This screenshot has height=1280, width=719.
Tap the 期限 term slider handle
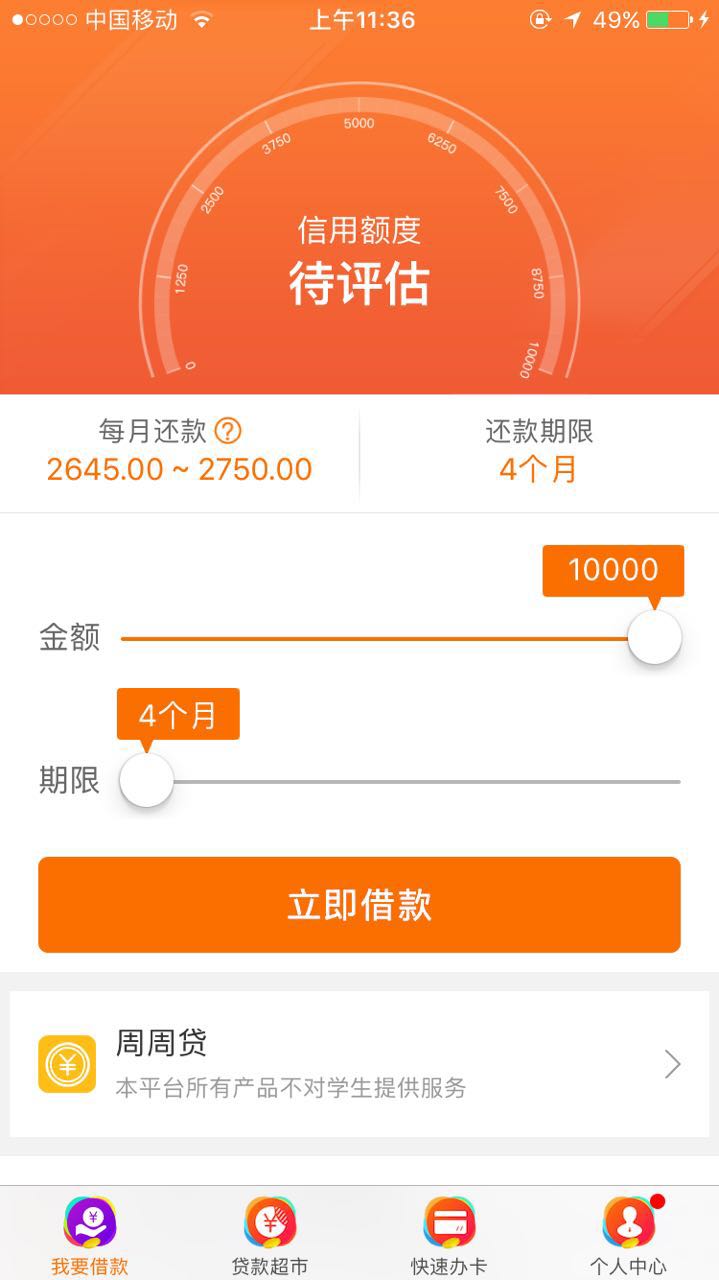click(147, 781)
